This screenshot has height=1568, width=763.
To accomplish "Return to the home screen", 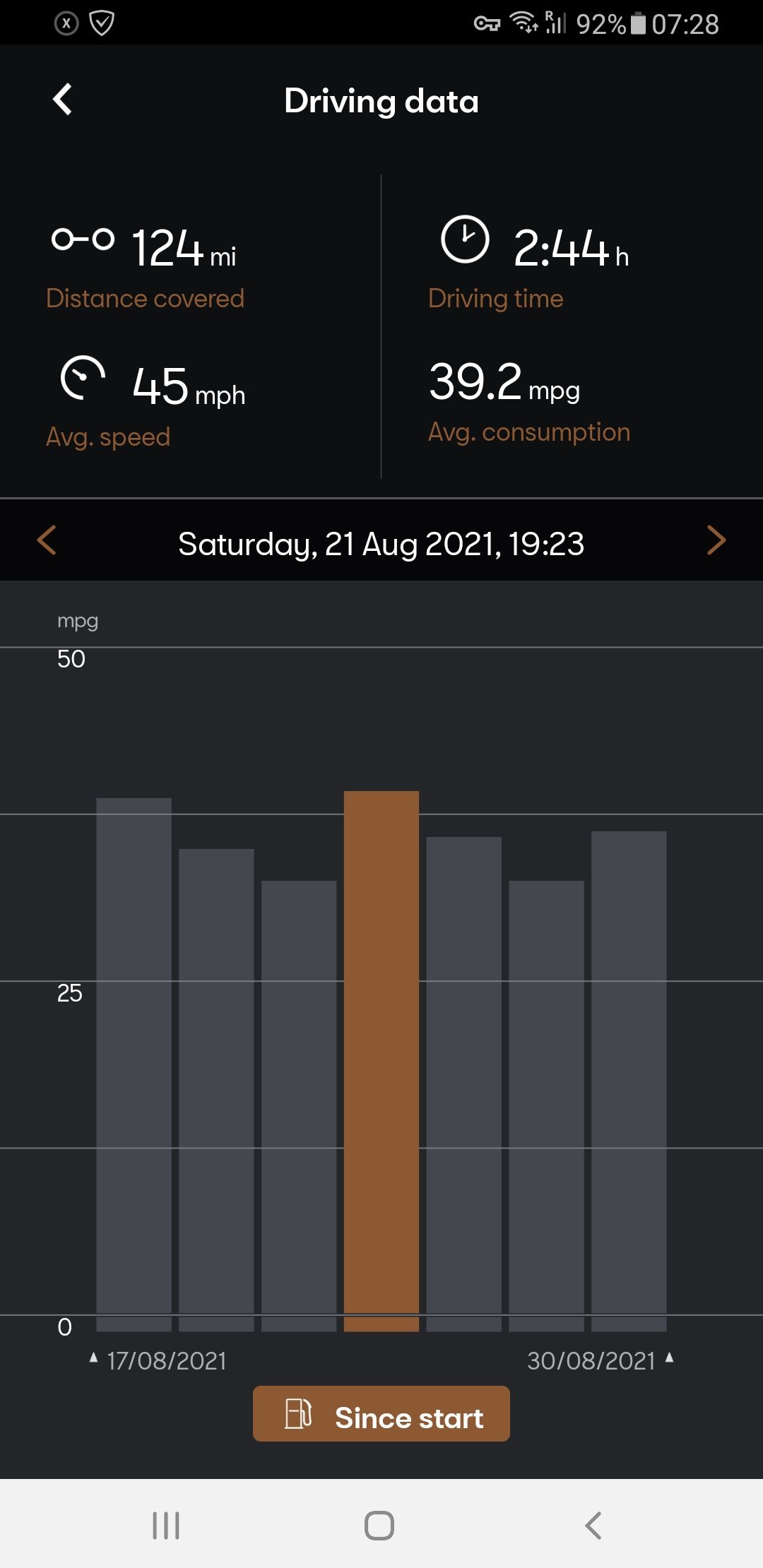I will click(379, 1526).
